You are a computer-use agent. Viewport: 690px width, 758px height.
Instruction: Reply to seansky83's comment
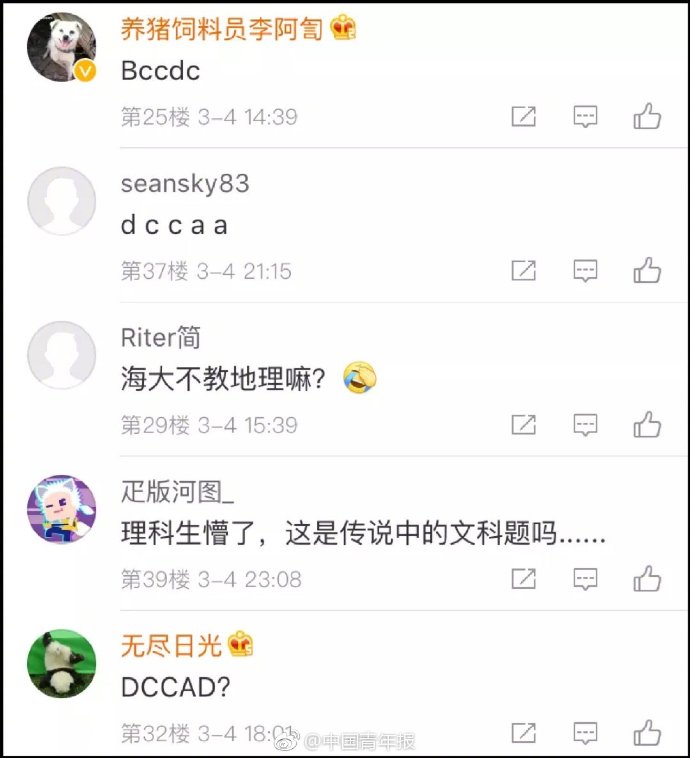click(585, 271)
